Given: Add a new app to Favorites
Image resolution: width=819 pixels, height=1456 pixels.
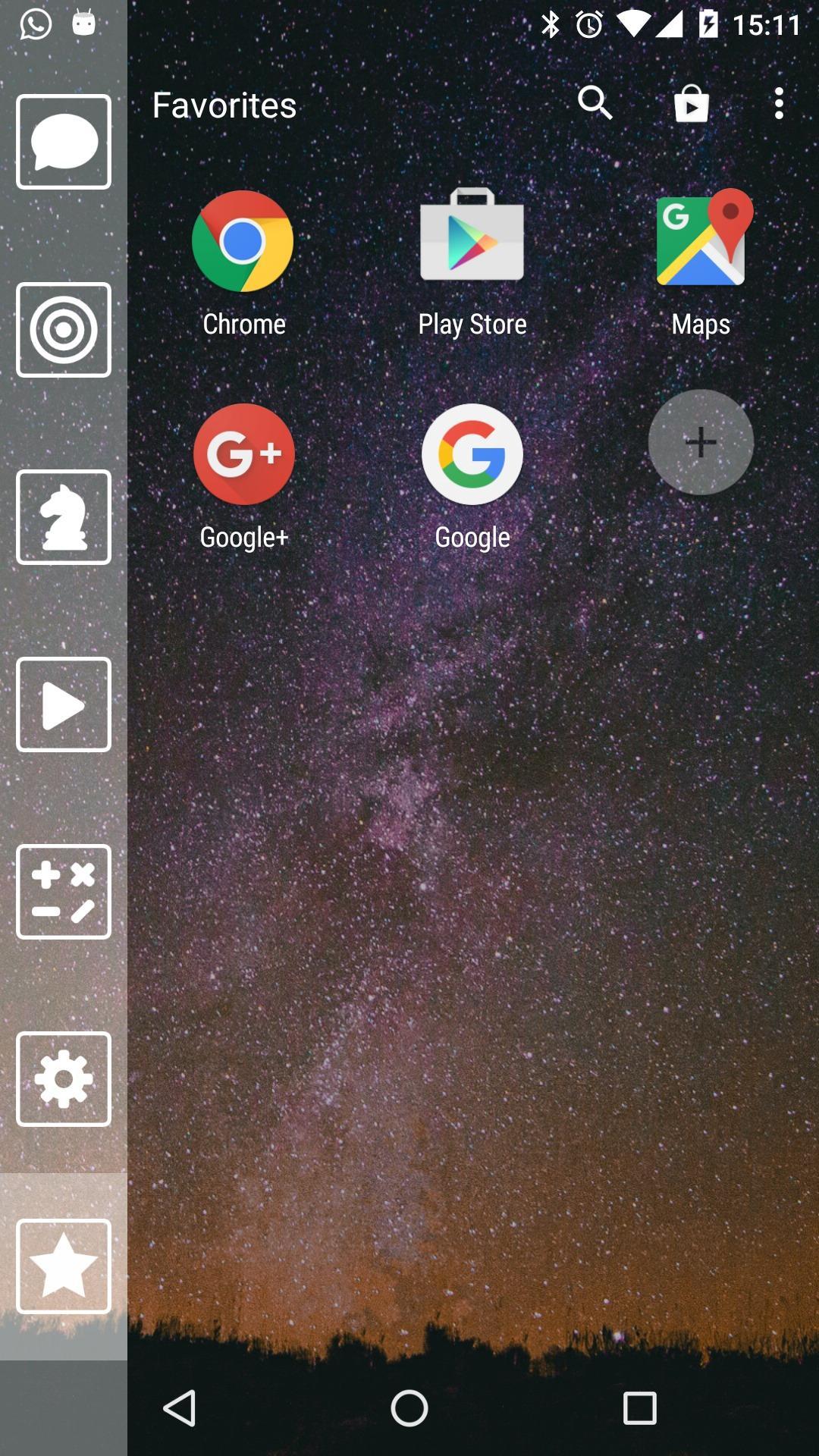Looking at the screenshot, I should point(701,442).
